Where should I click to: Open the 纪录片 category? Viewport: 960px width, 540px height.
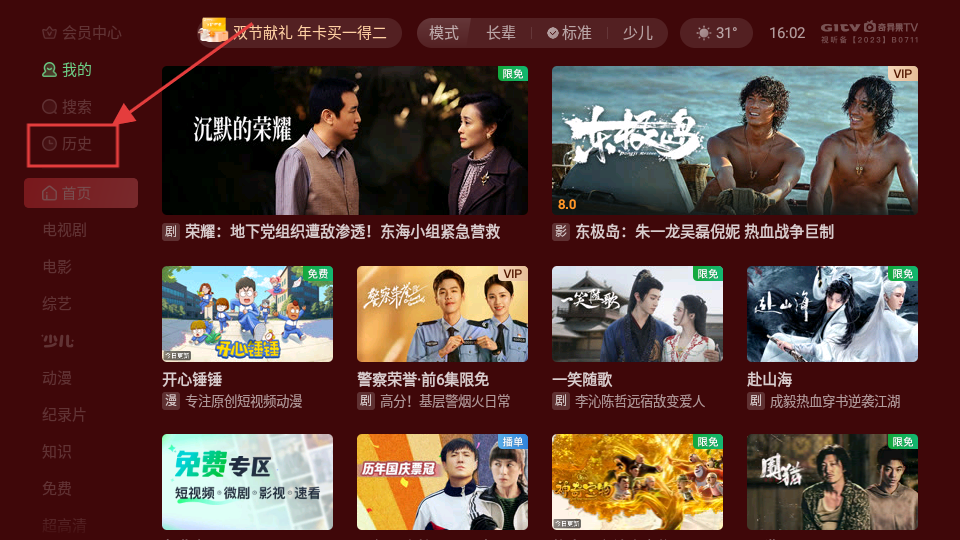[64, 415]
